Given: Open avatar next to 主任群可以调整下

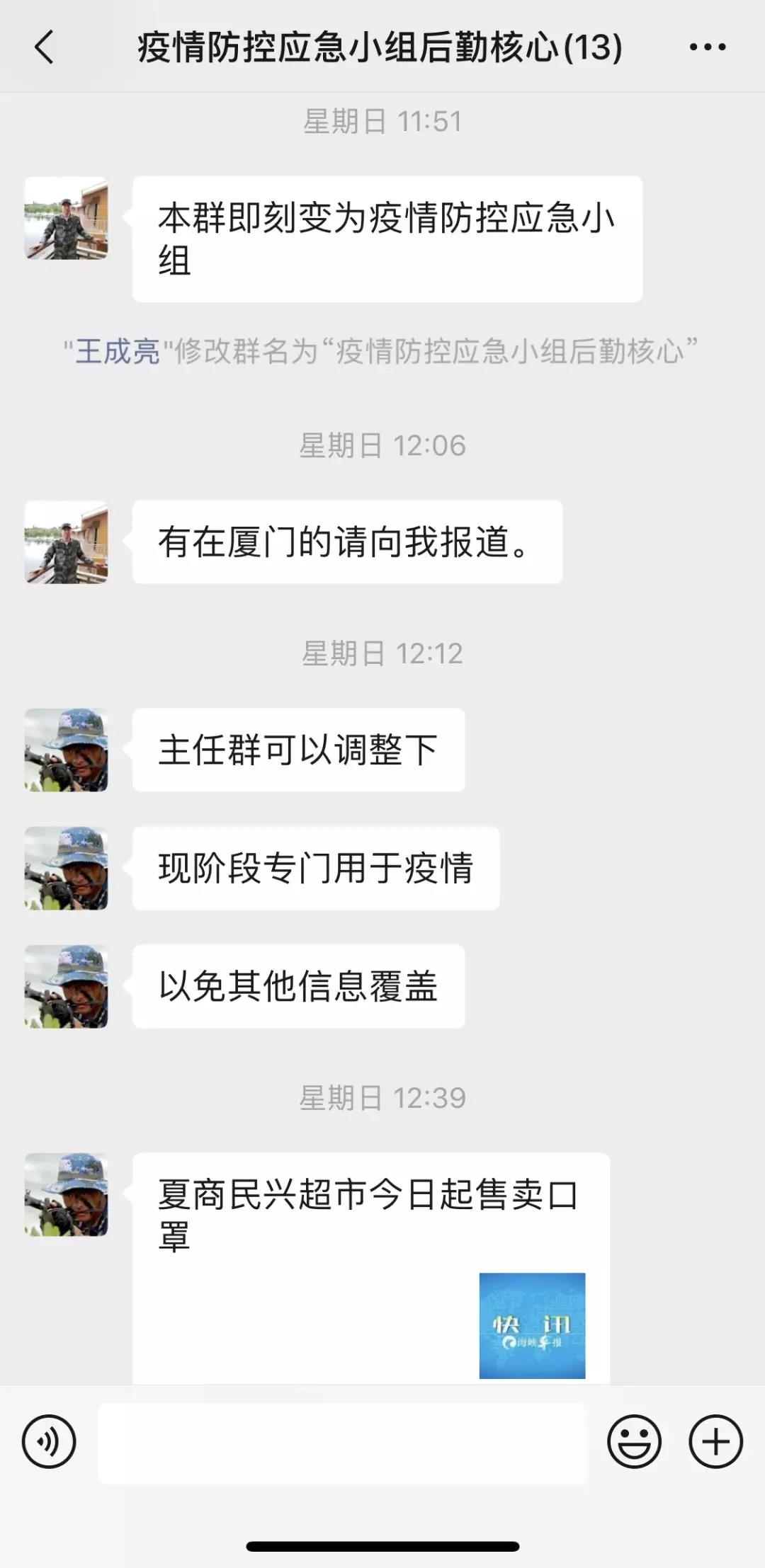Looking at the screenshot, I should pyautogui.click(x=67, y=750).
